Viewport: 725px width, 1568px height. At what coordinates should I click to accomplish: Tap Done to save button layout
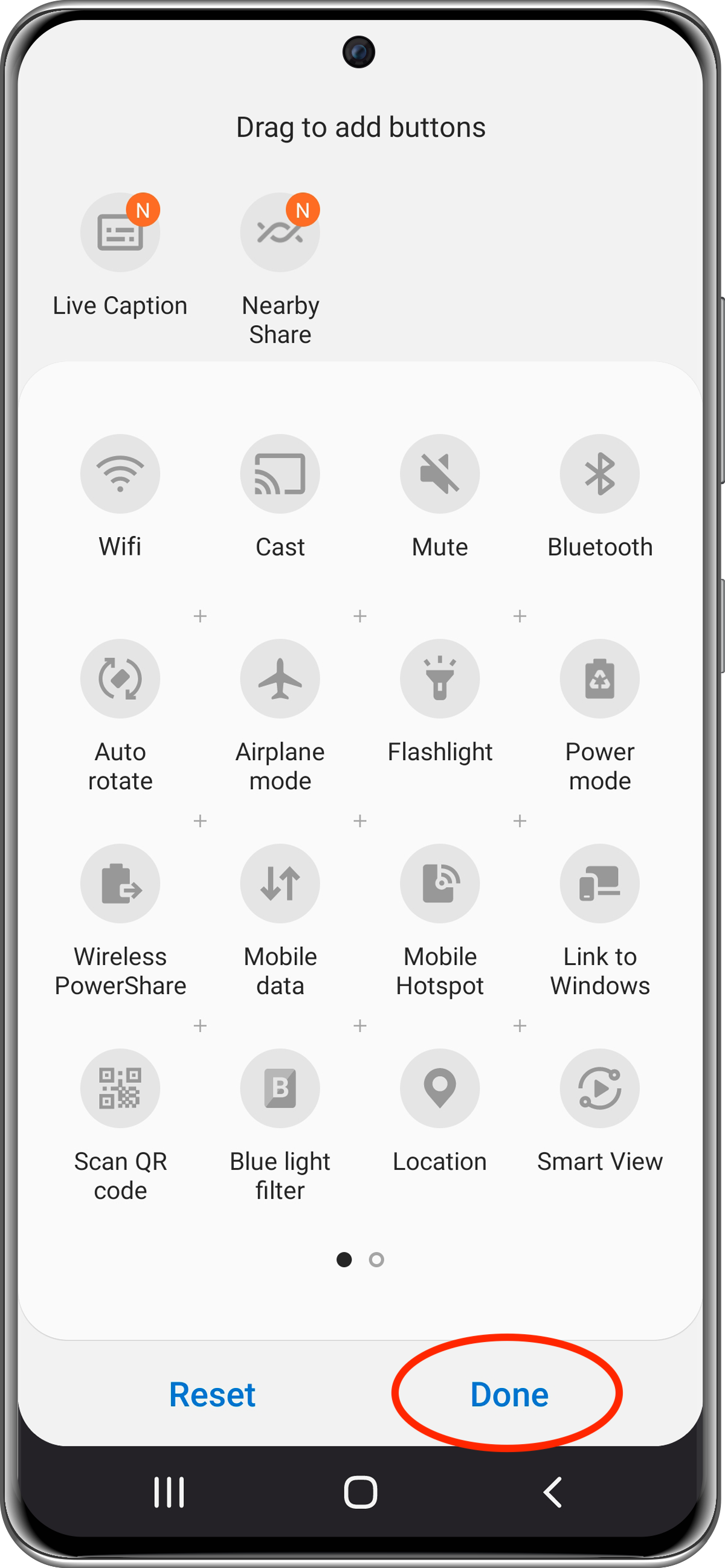(x=509, y=1394)
